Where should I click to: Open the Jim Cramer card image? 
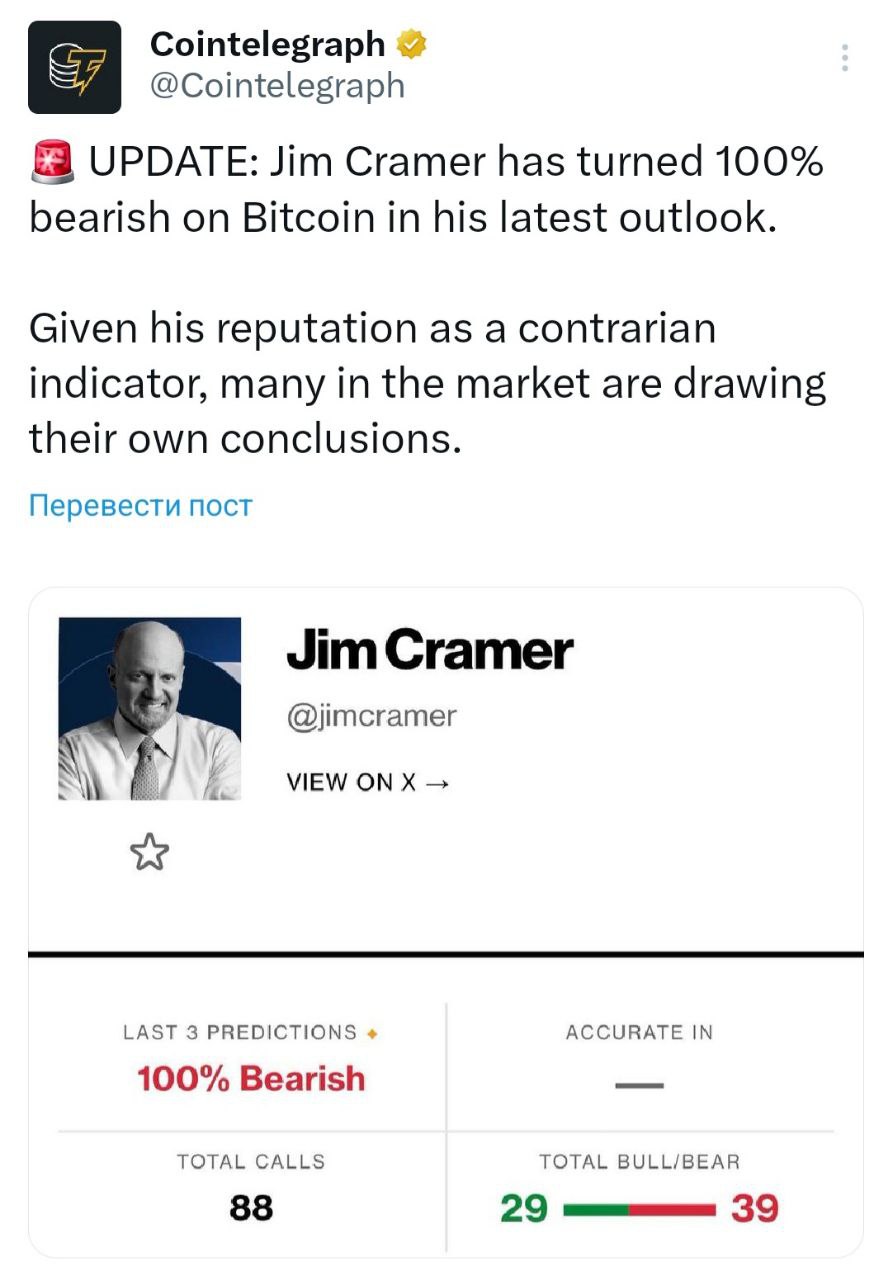[x=150, y=709]
